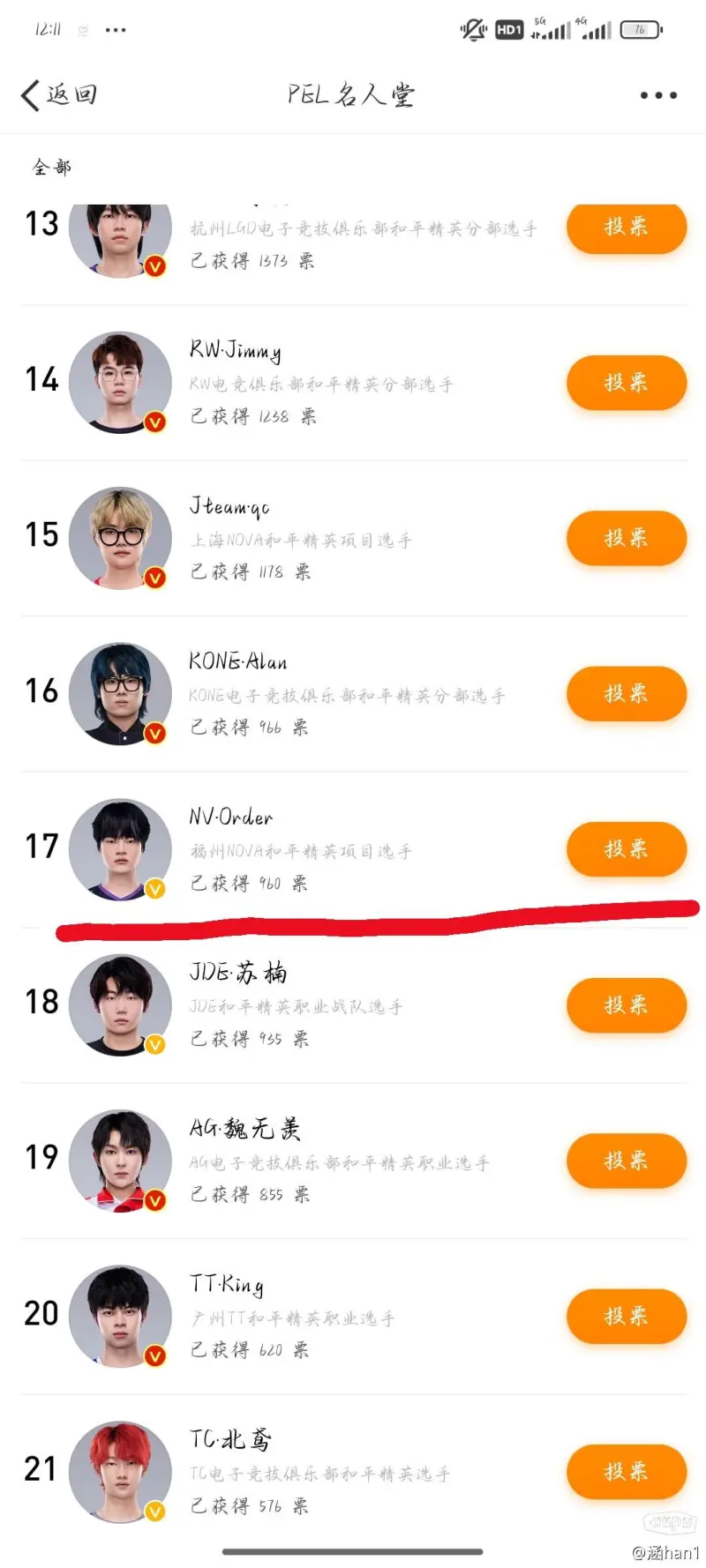View KONE·Alan's player profile

[x=120, y=693]
